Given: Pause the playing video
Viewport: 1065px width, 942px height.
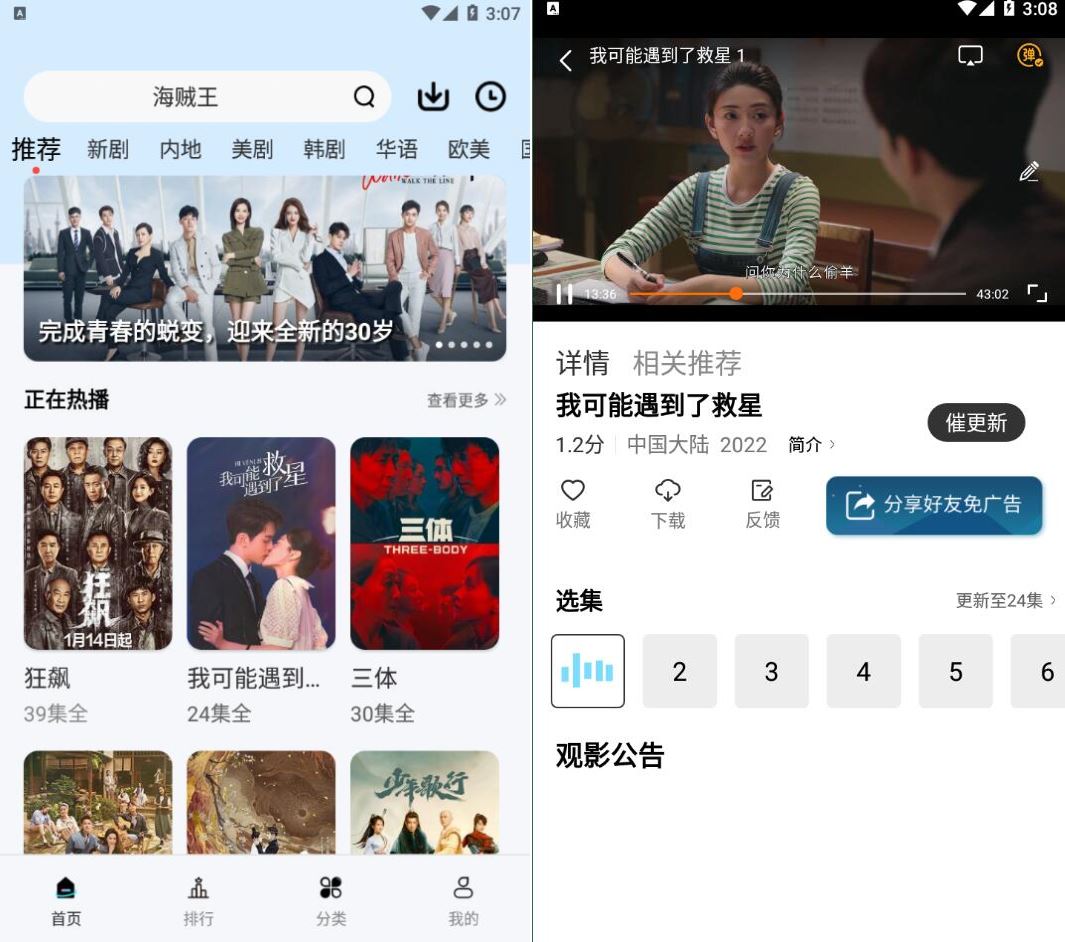Looking at the screenshot, I should pyautogui.click(x=564, y=294).
